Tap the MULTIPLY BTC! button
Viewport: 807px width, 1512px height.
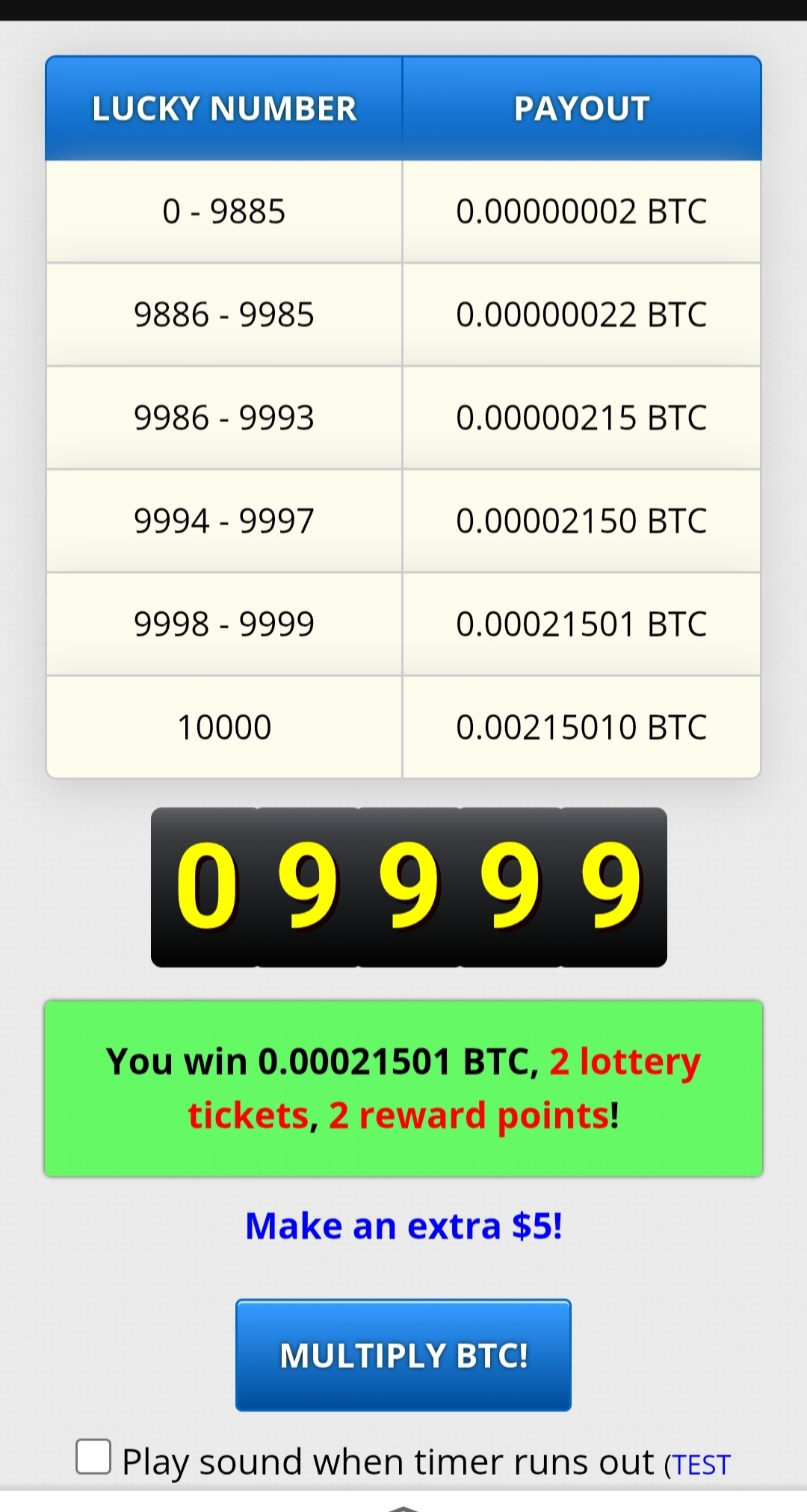tap(403, 1355)
